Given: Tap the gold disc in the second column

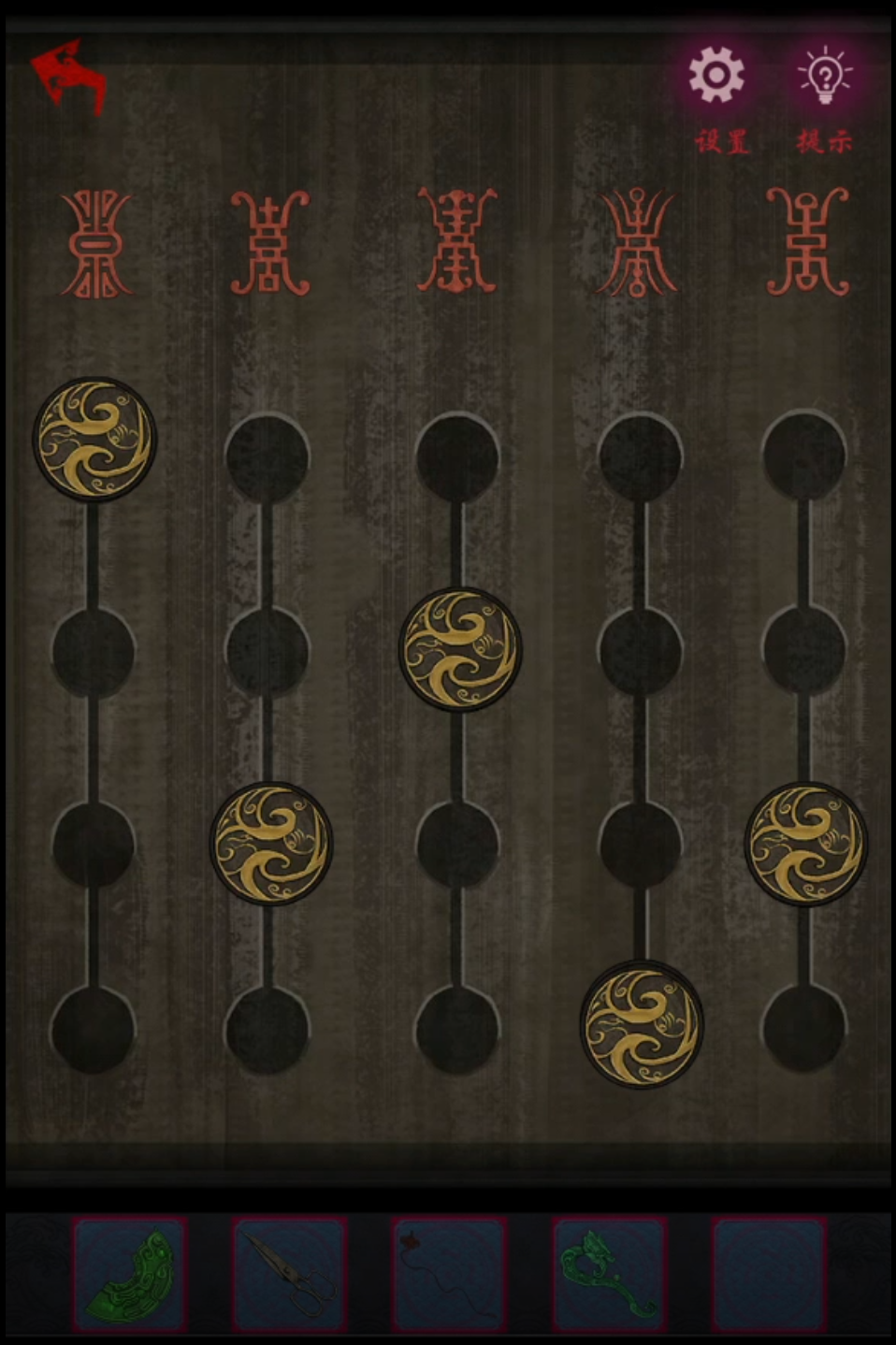Looking at the screenshot, I should pyautogui.click(x=270, y=843).
